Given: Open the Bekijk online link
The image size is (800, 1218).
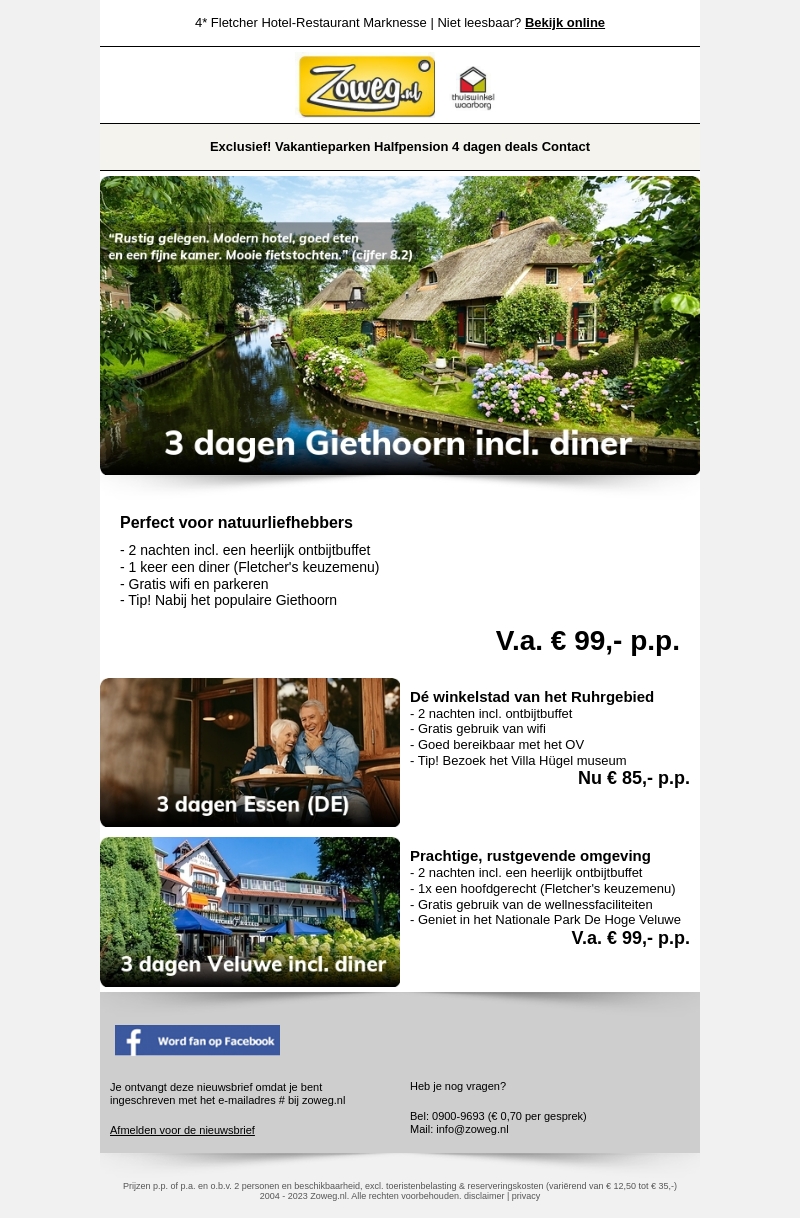Looking at the screenshot, I should [564, 23].
